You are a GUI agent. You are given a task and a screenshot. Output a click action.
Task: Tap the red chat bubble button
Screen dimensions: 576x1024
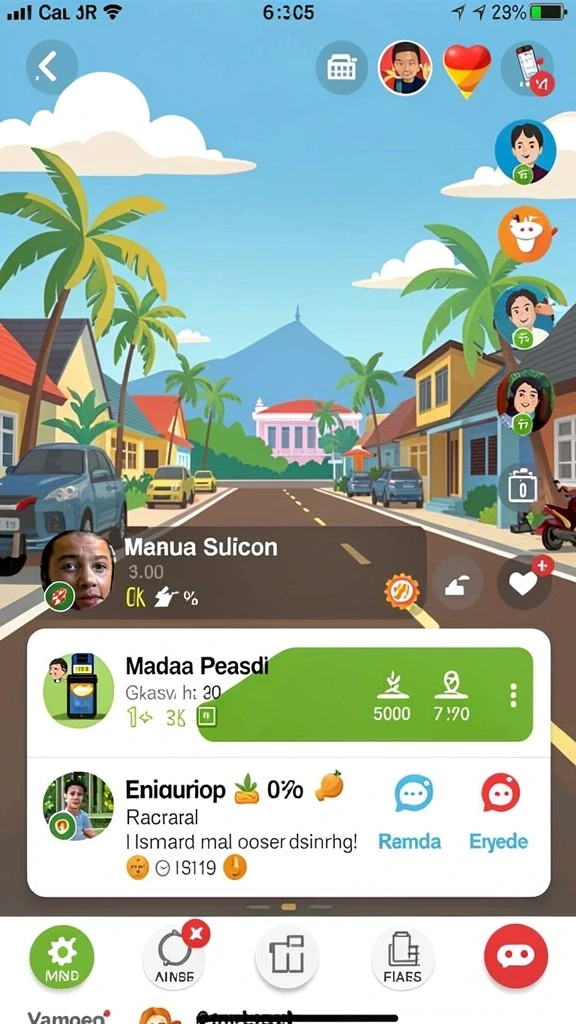[516, 956]
